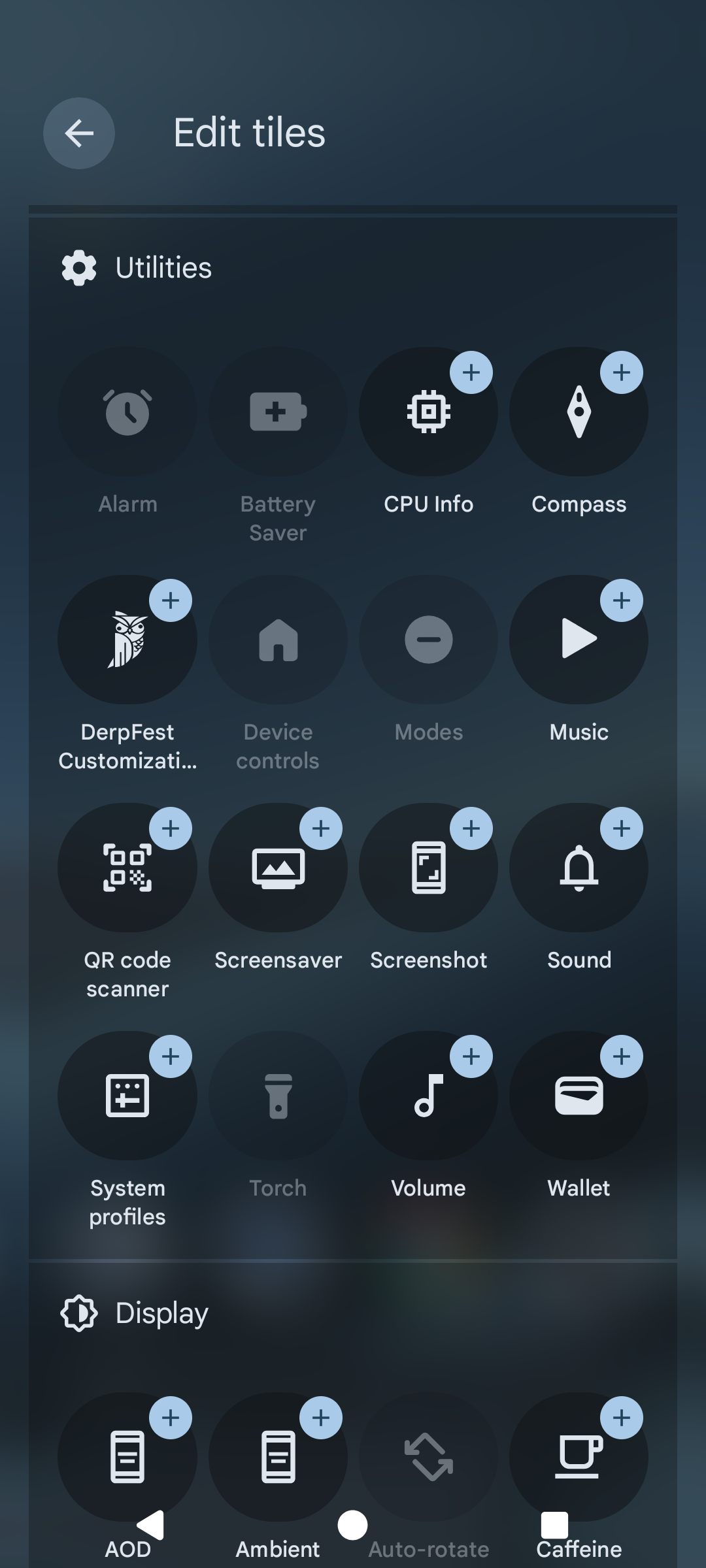Add the Caffeine tile
Image resolution: width=706 pixels, height=1568 pixels.
tap(621, 1418)
